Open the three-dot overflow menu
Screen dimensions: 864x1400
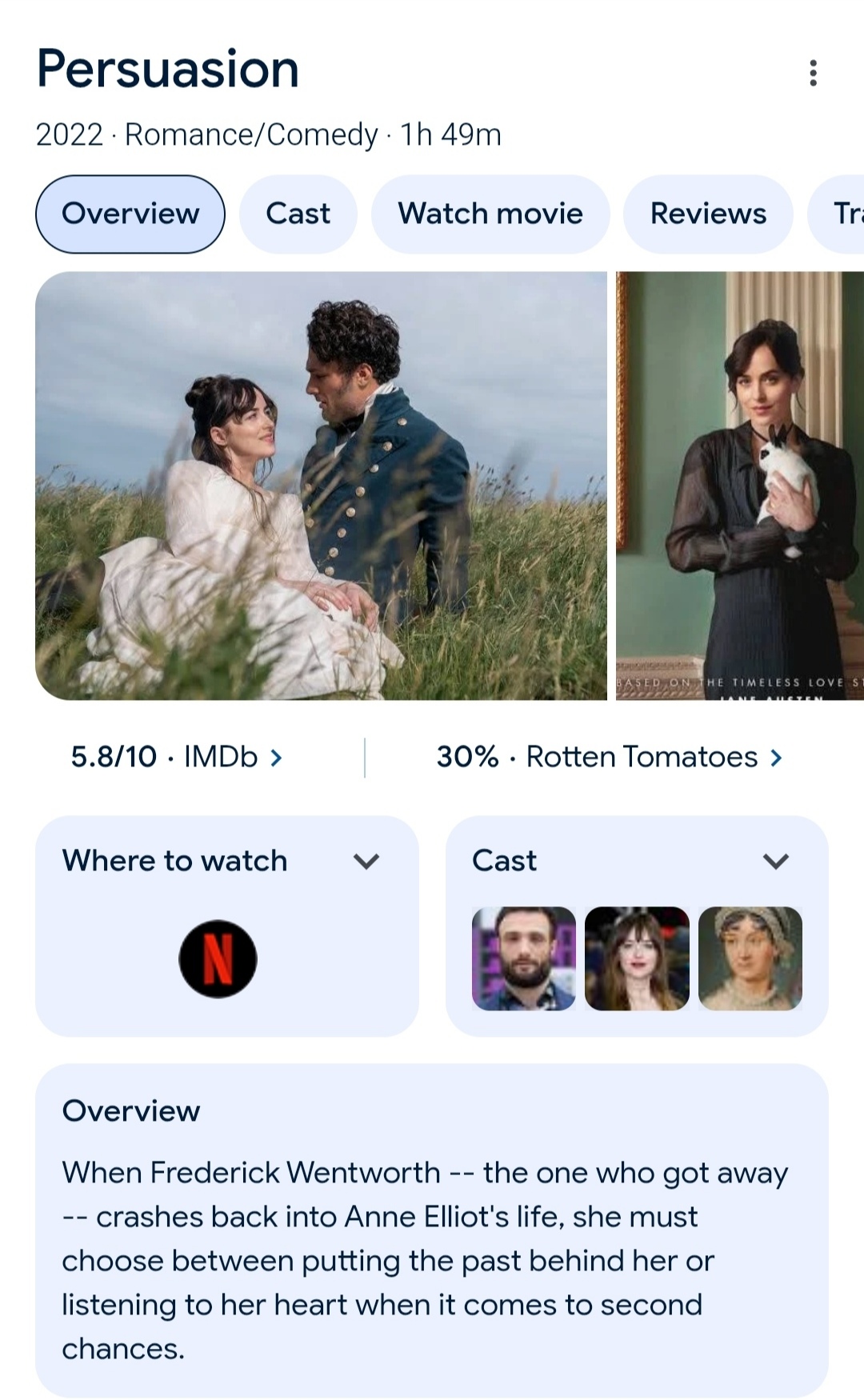point(813,73)
